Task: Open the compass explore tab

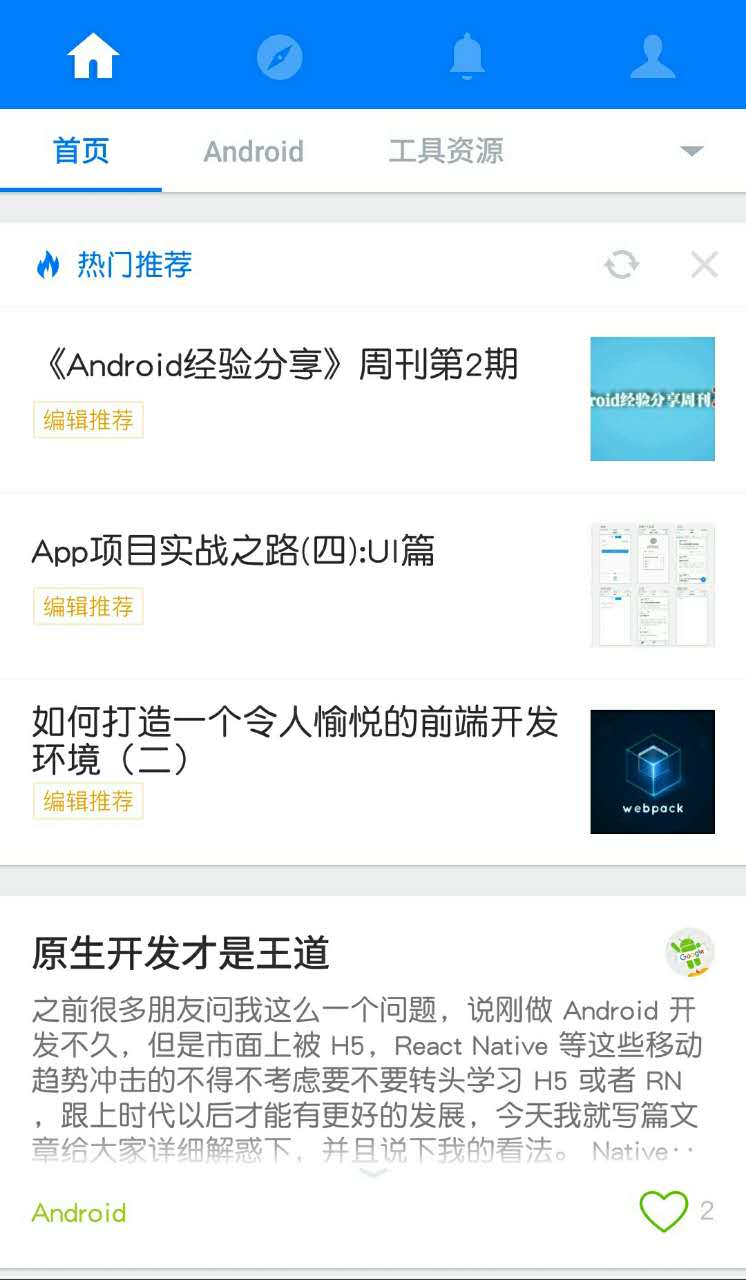Action: pyautogui.click(x=279, y=56)
